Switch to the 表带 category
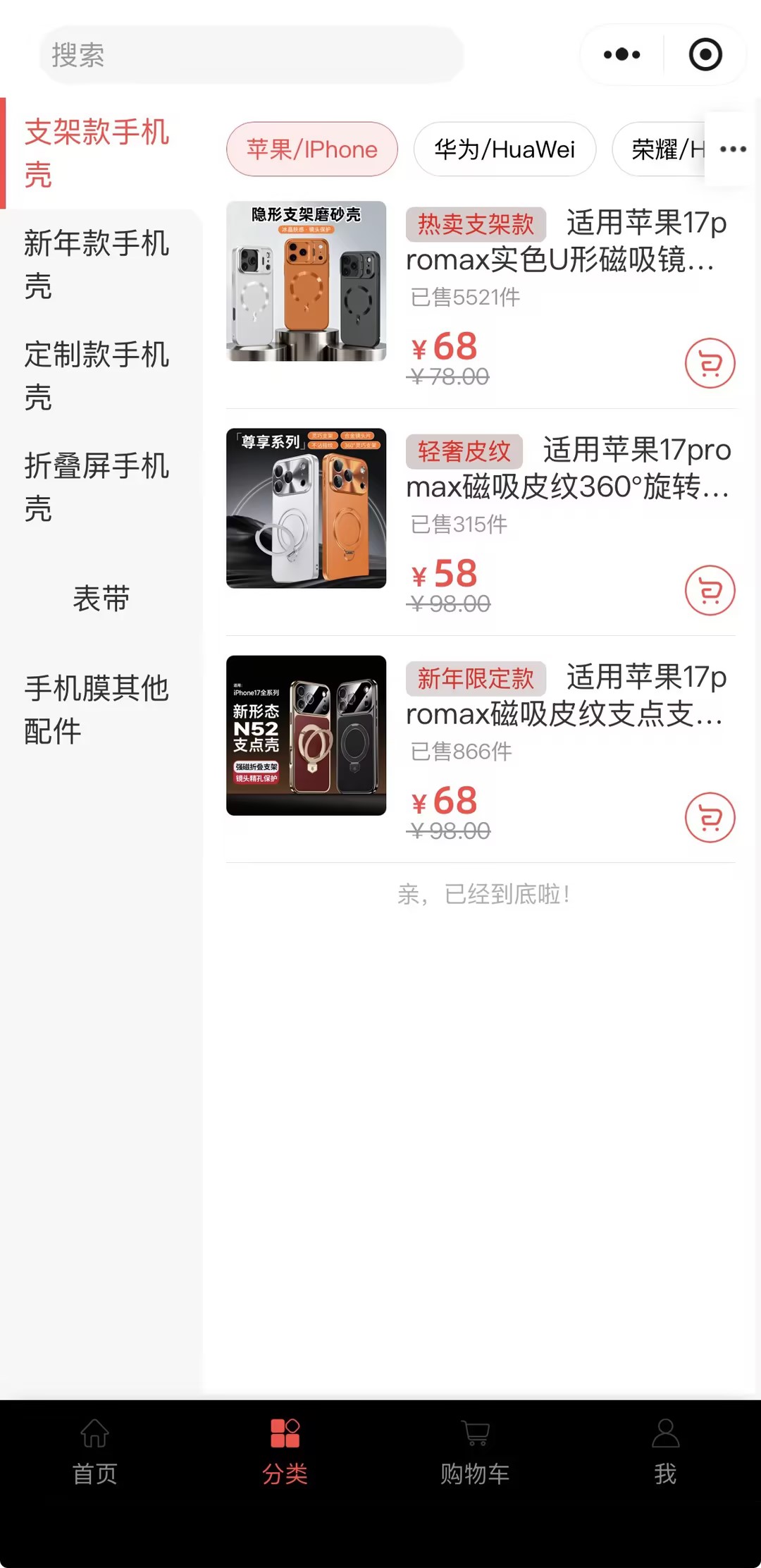The width and height of the screenshot is (761, 1568). pyautogui.click(x=101, y=599)
